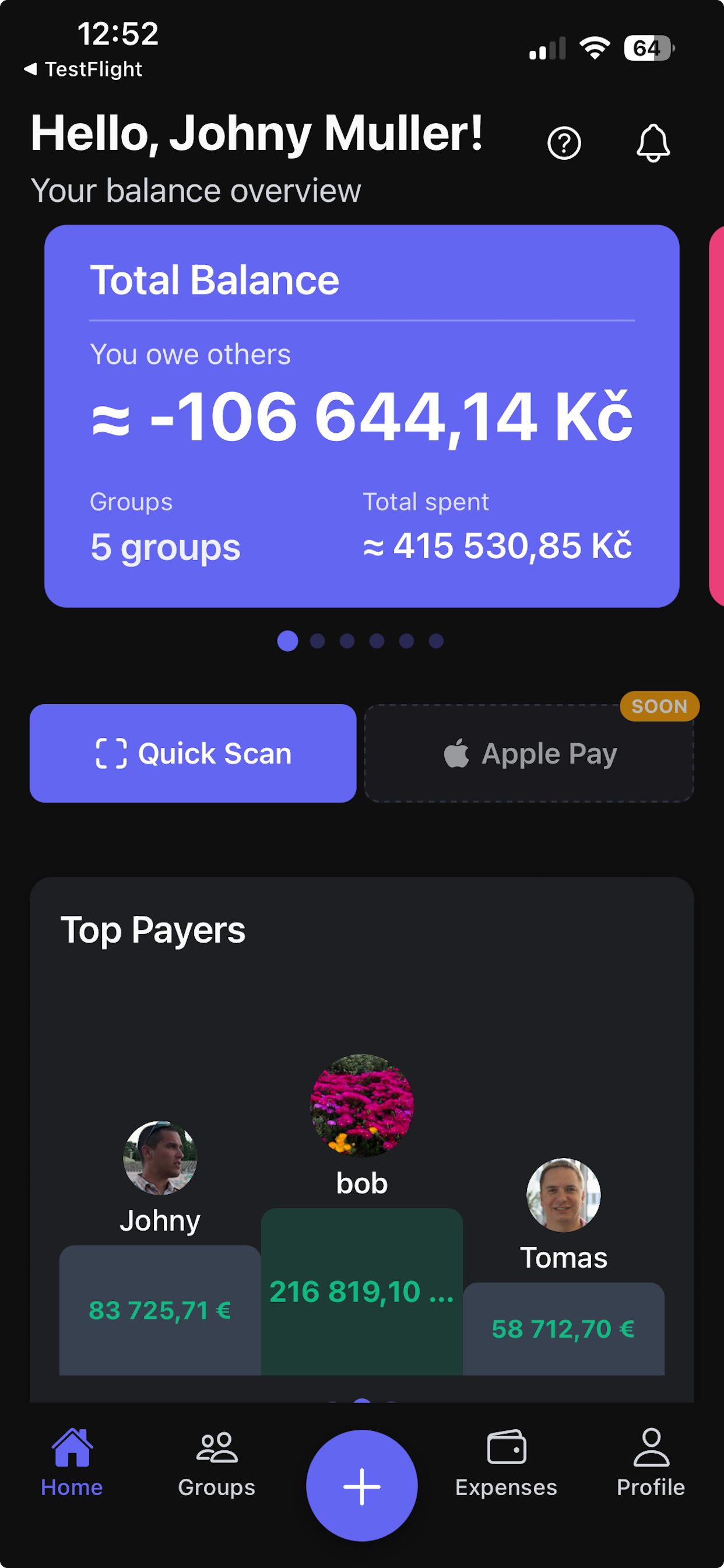Open the 5 groups summary link

pos(165,546)
